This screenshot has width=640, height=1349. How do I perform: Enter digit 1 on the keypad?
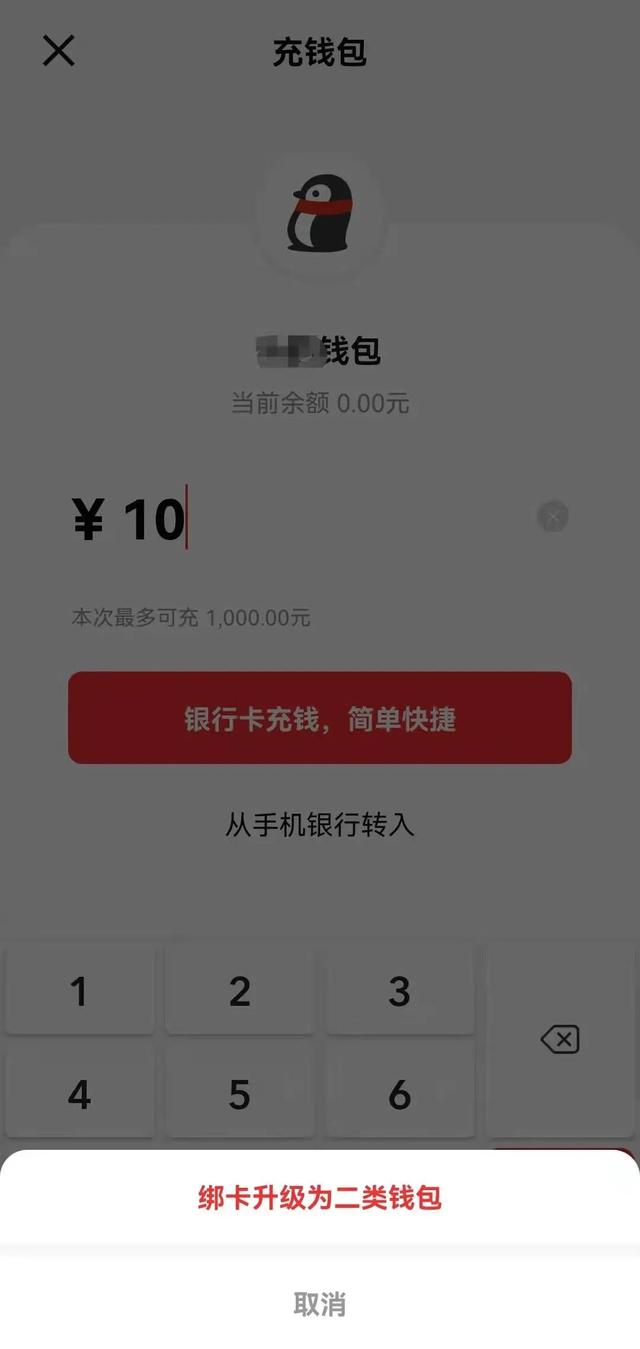point(80,991)
